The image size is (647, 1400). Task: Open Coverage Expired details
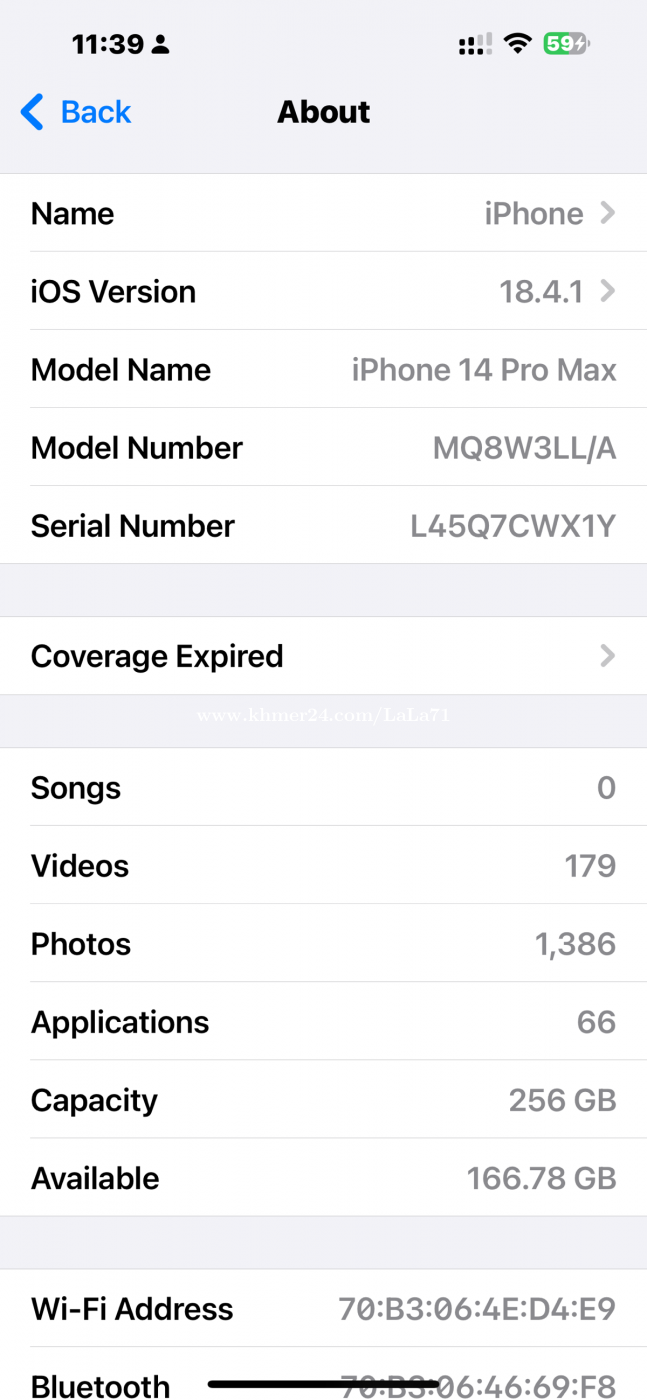323,656
